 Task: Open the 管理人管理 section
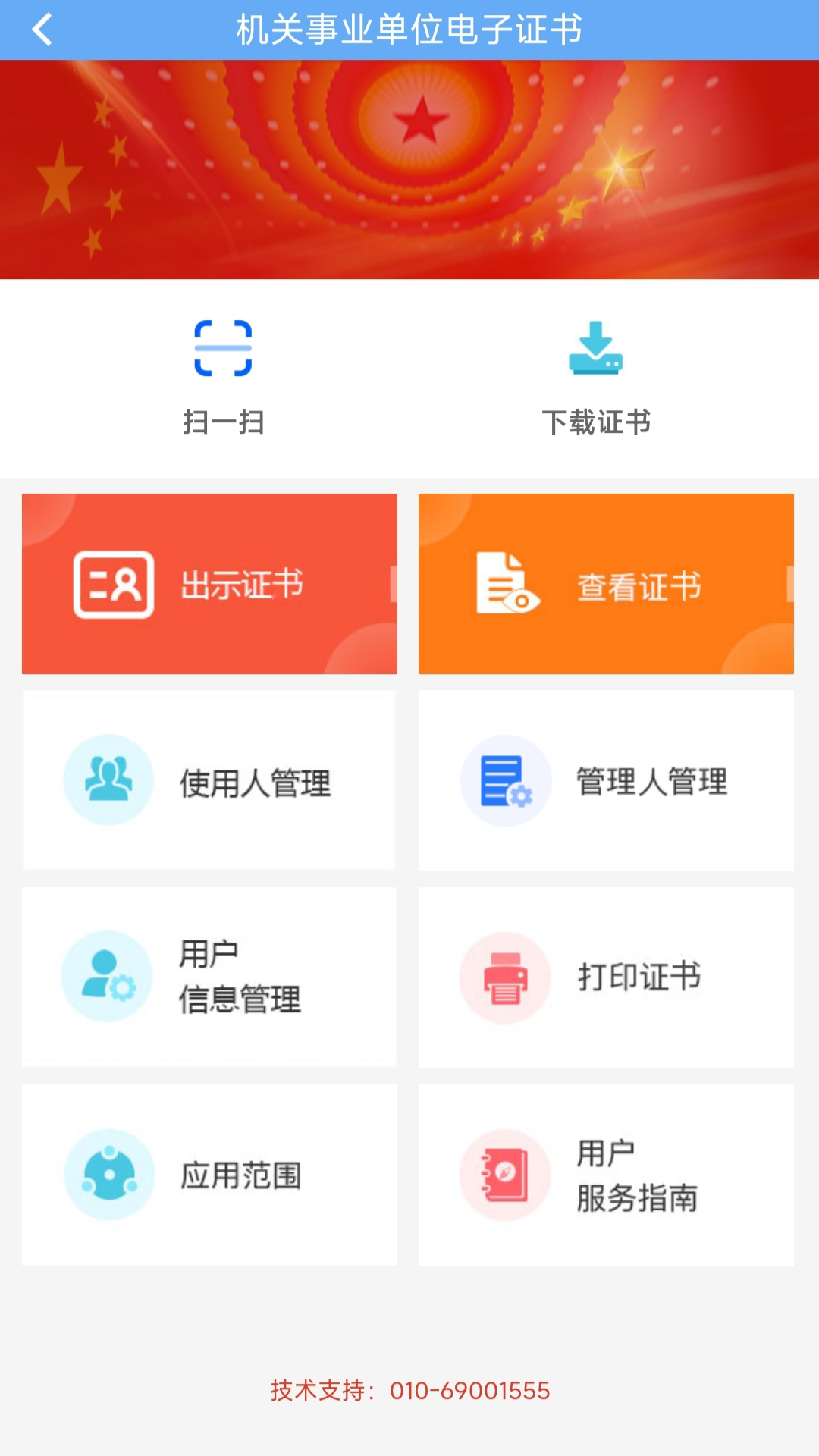pos(605,780)
